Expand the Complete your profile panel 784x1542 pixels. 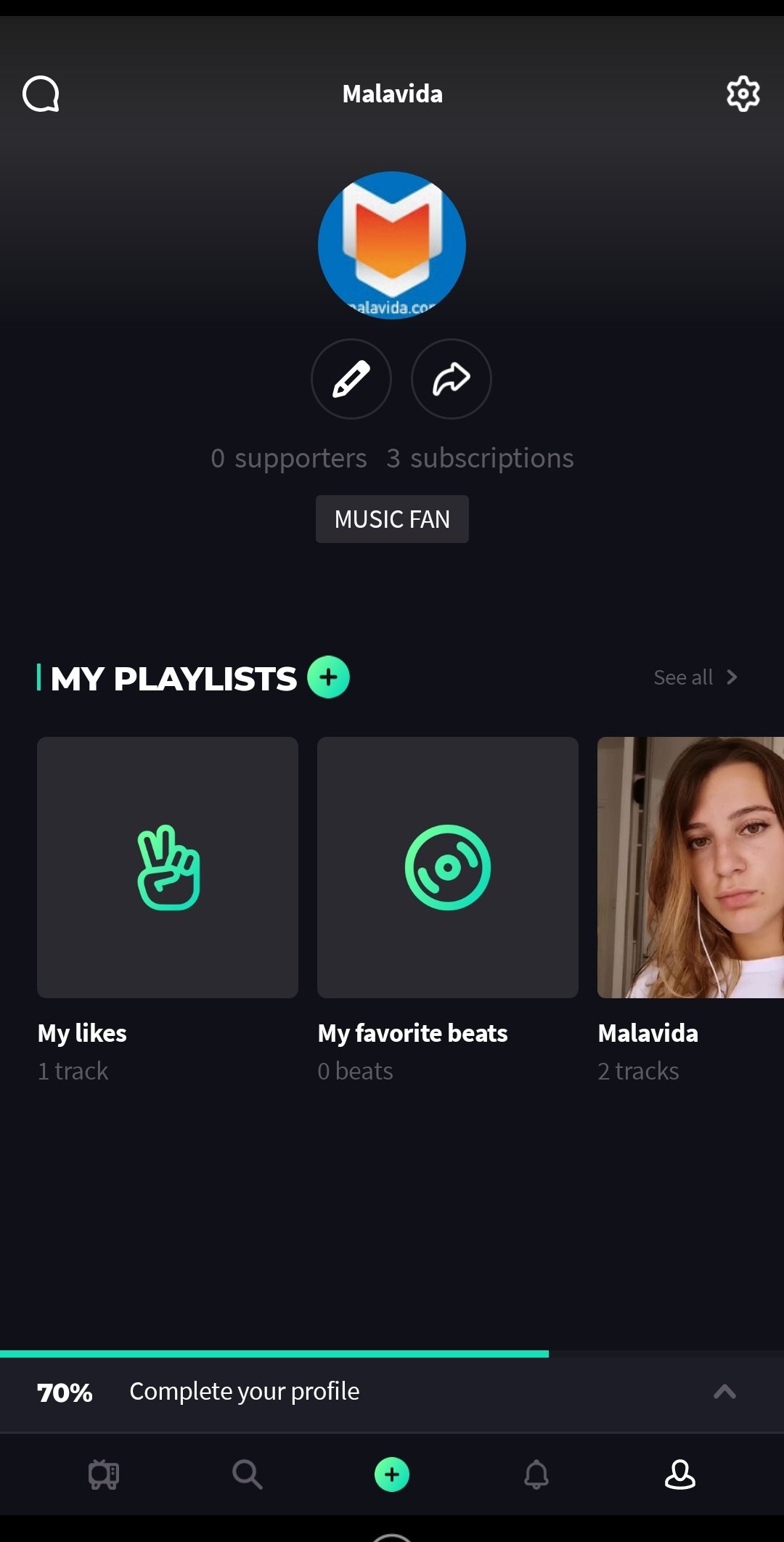(x=724, y=1392)
